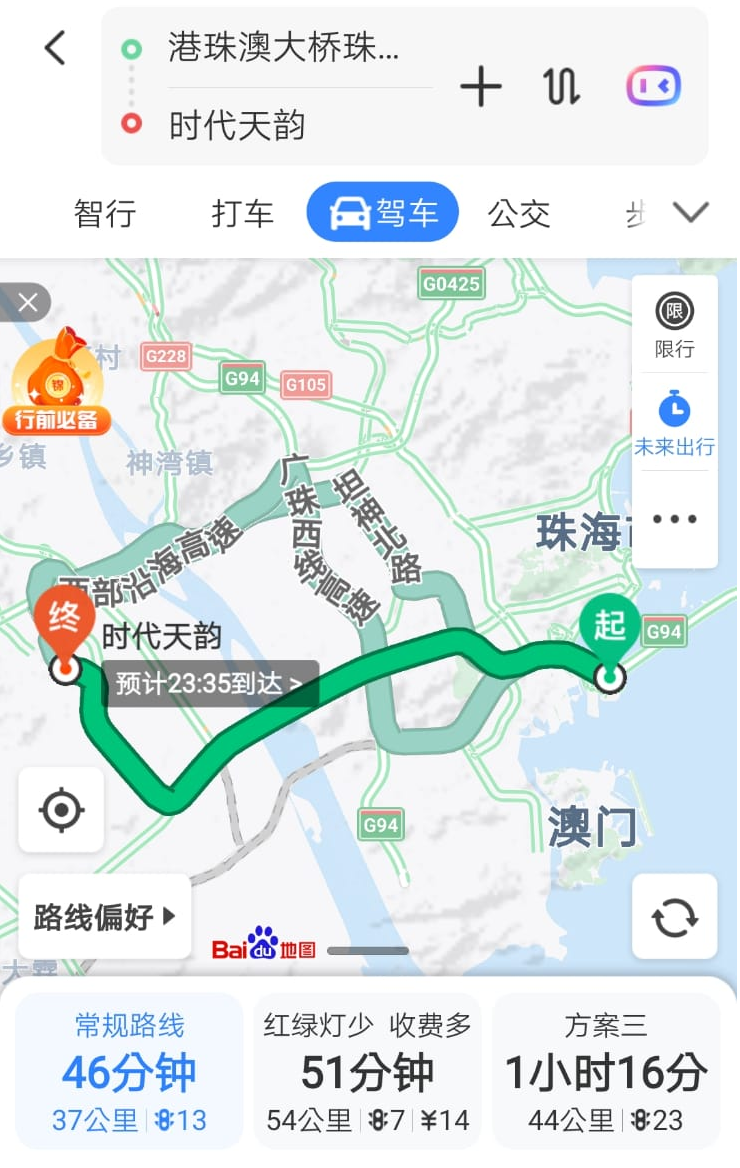Open the three-dot map options

pos(674,519)
